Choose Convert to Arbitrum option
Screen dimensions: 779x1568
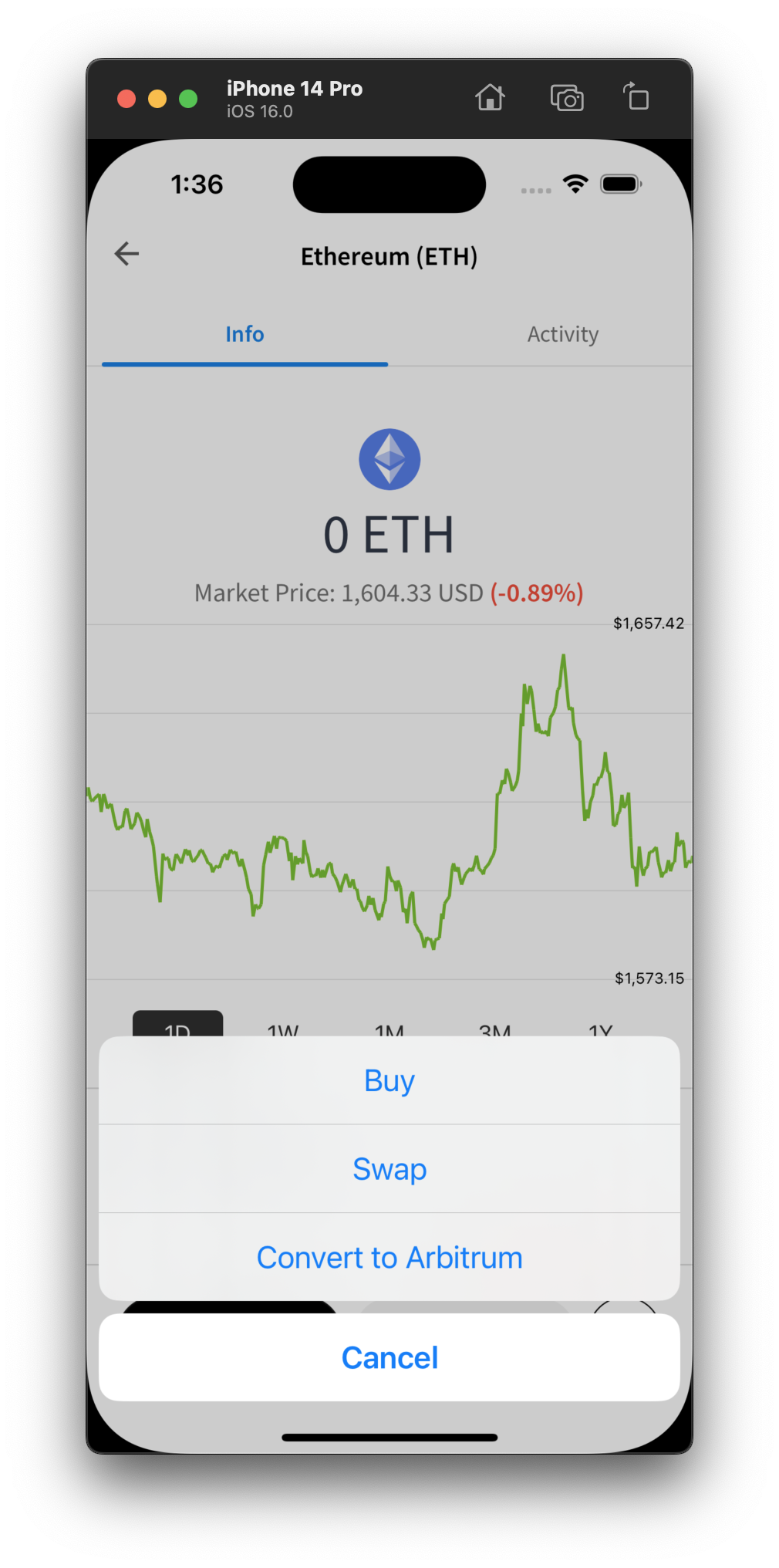point(389,1257)
